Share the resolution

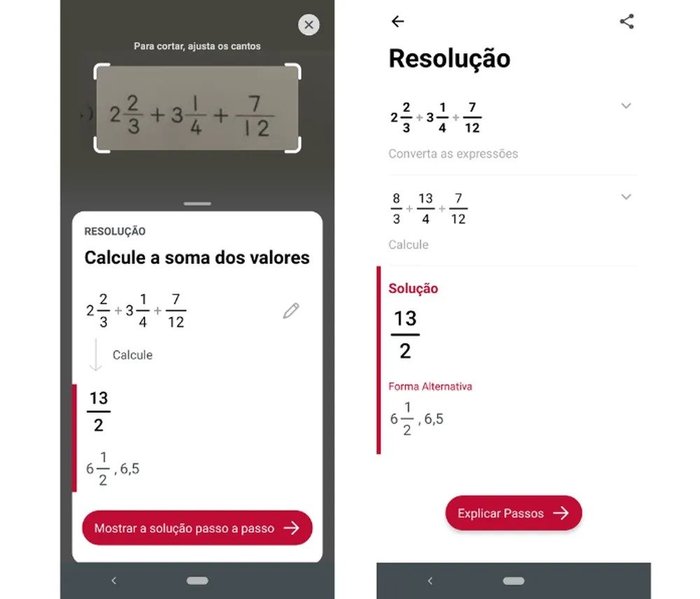point(627,21)
